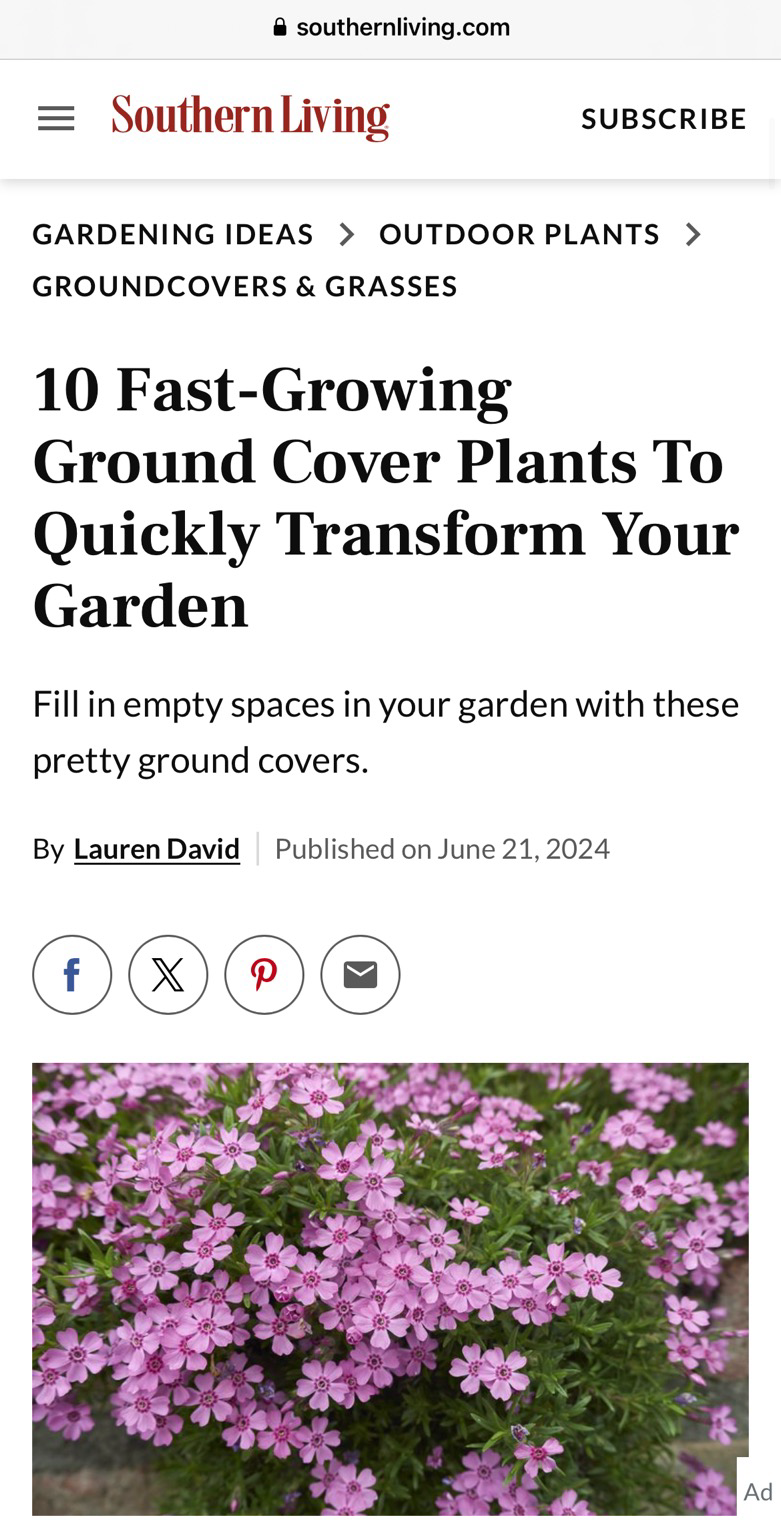This screenshot has height=1536, width=781.
Task: Open the hamburger menu
Action: tap(56, 119)
